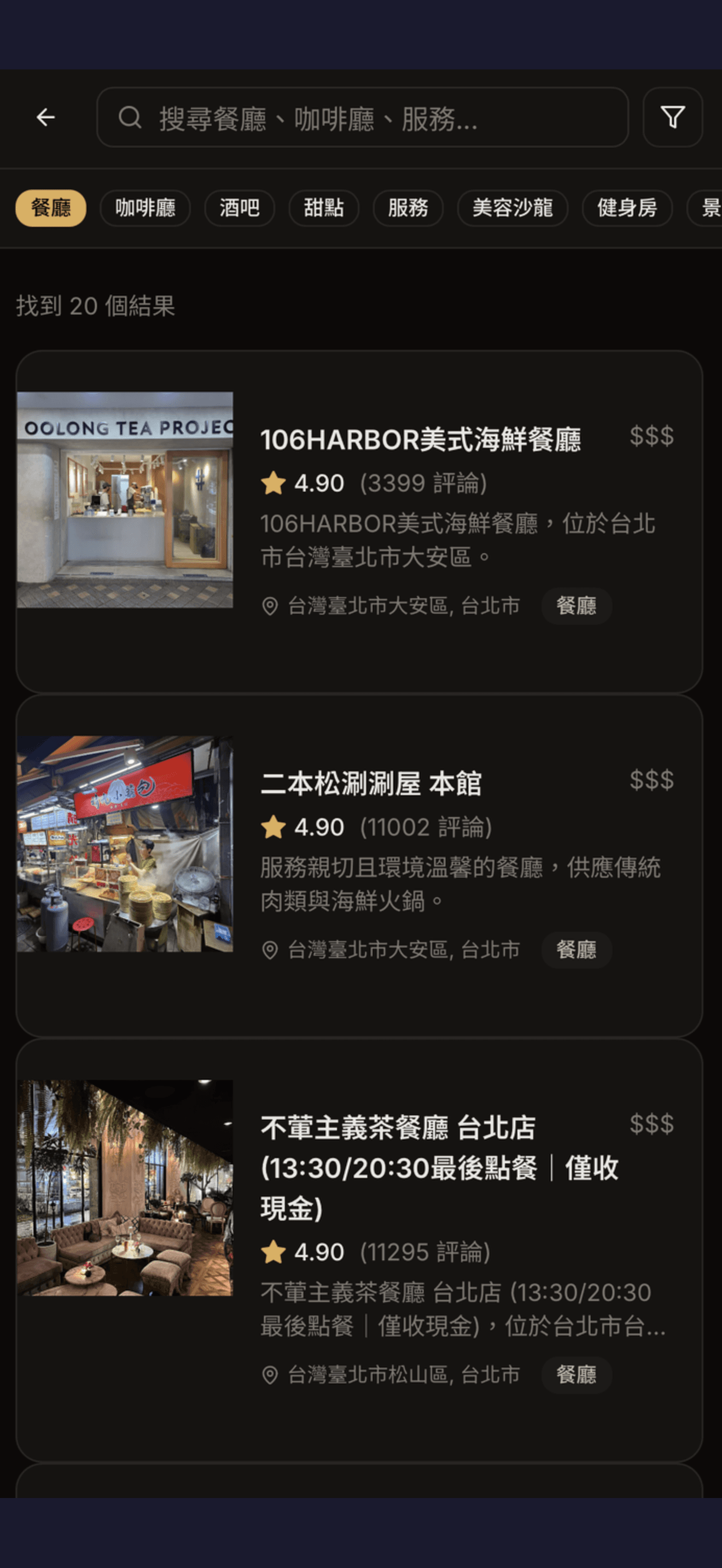Screen dimensions: 722x1568
Task: Choose the 甜點 chip
Action: (x=323, y=208)
